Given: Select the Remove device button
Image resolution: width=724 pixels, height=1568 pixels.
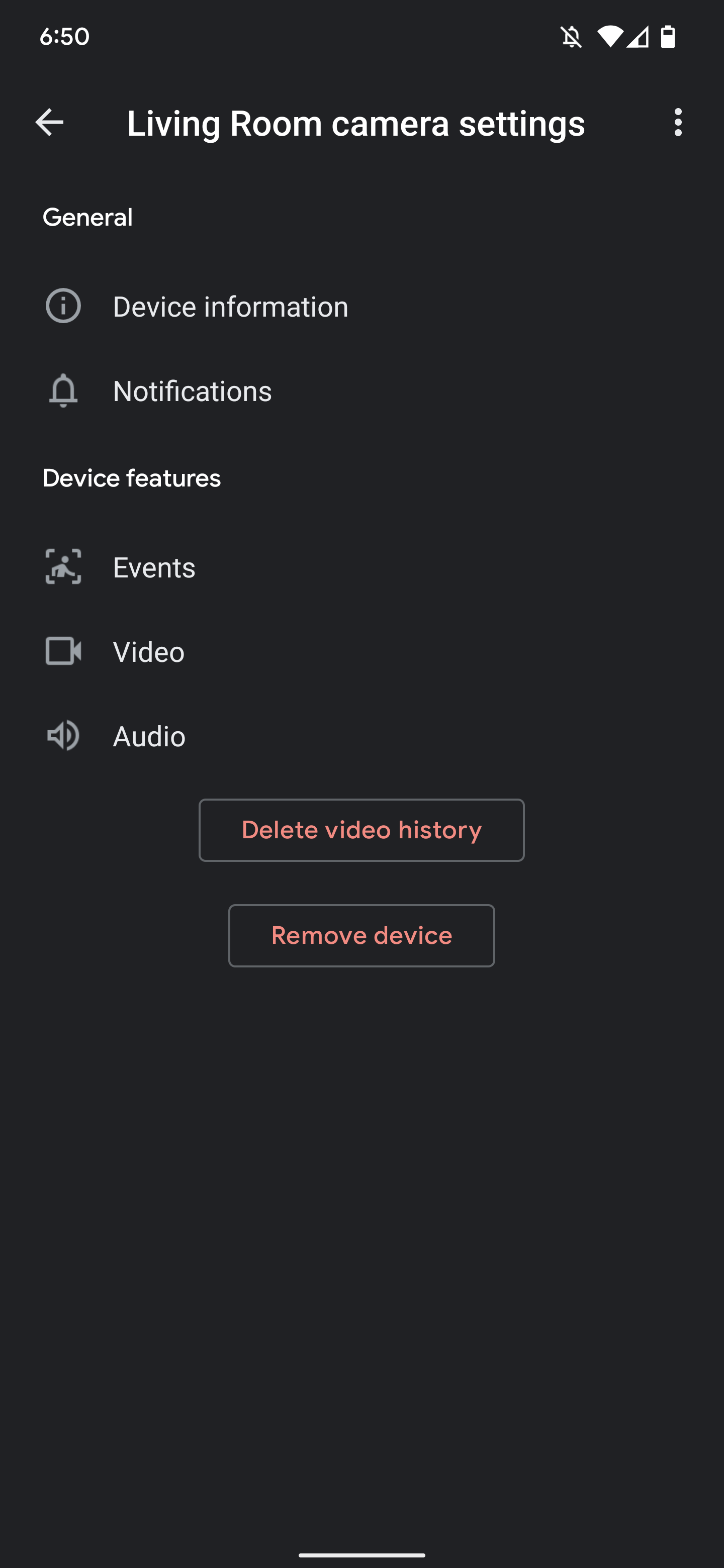Looking at the screenshot, I should click(361, 936).
